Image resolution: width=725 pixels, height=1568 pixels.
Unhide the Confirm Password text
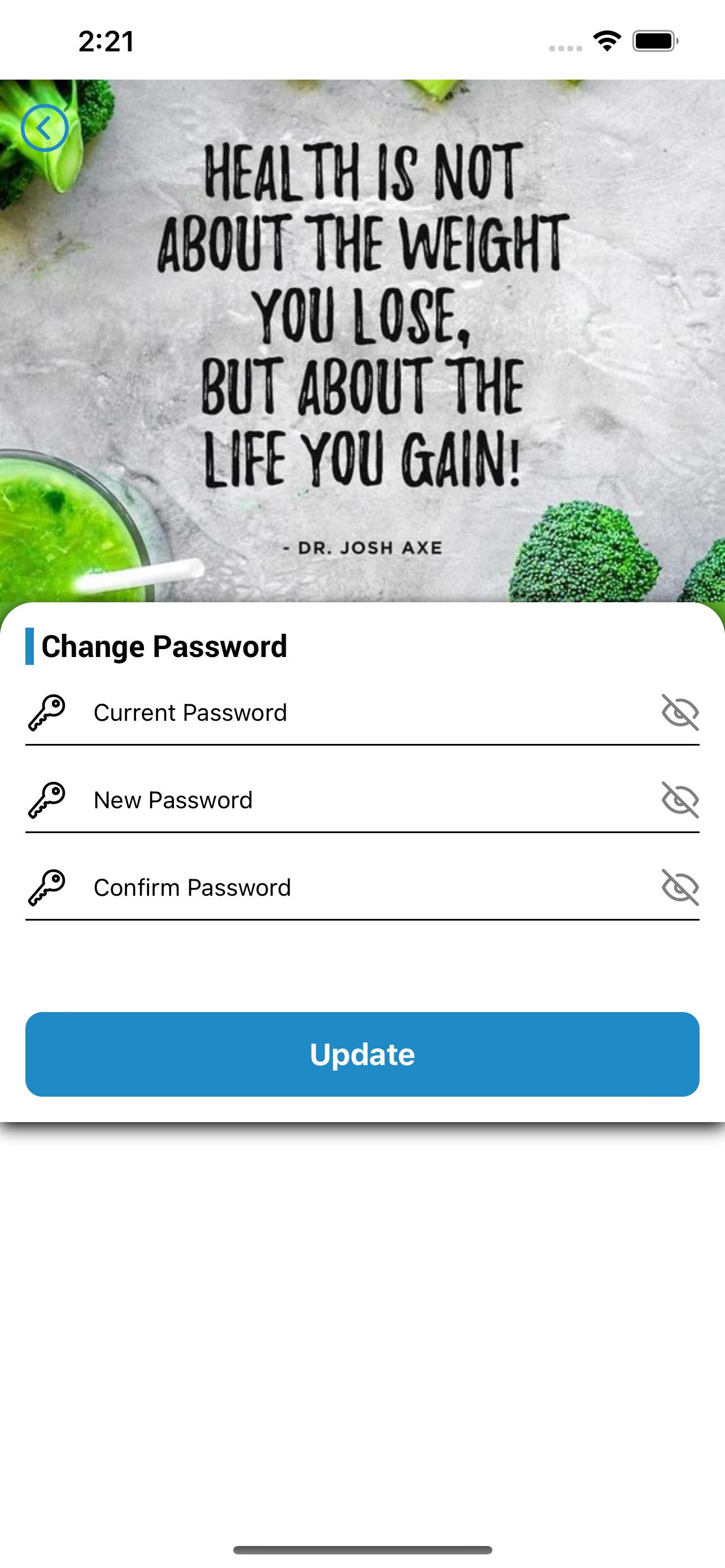(680, 887)
